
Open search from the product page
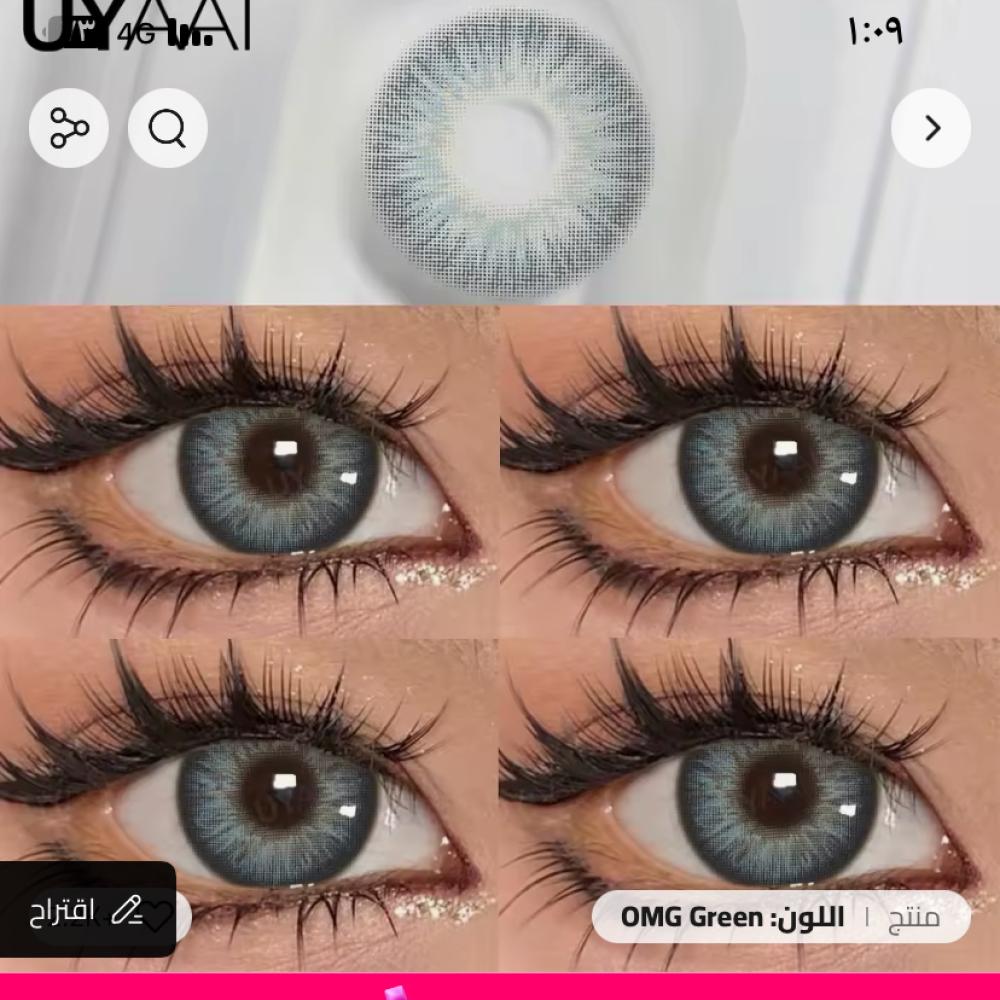click(x=167, y=128)
